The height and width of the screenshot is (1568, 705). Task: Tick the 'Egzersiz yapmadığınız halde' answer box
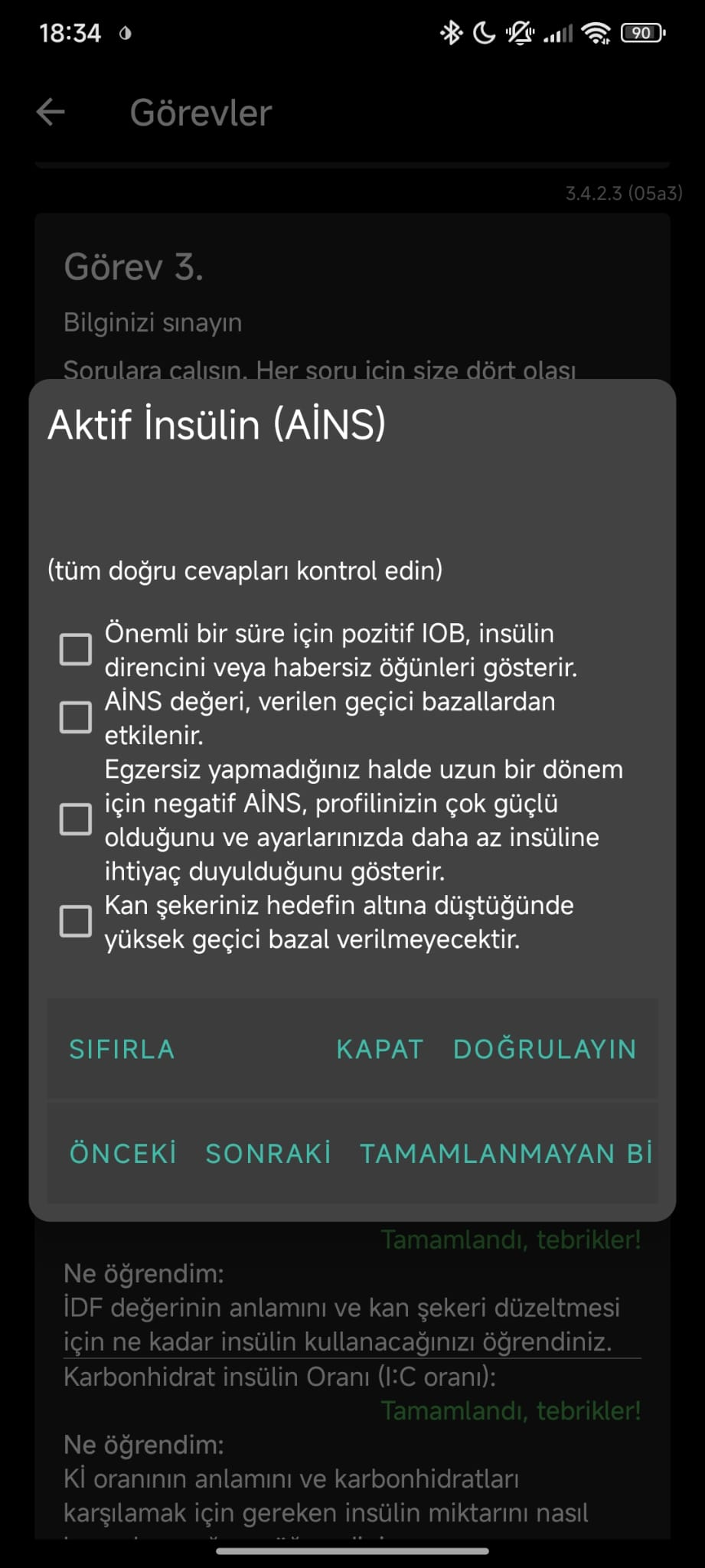pyautogui.click(x=76, y=819)
